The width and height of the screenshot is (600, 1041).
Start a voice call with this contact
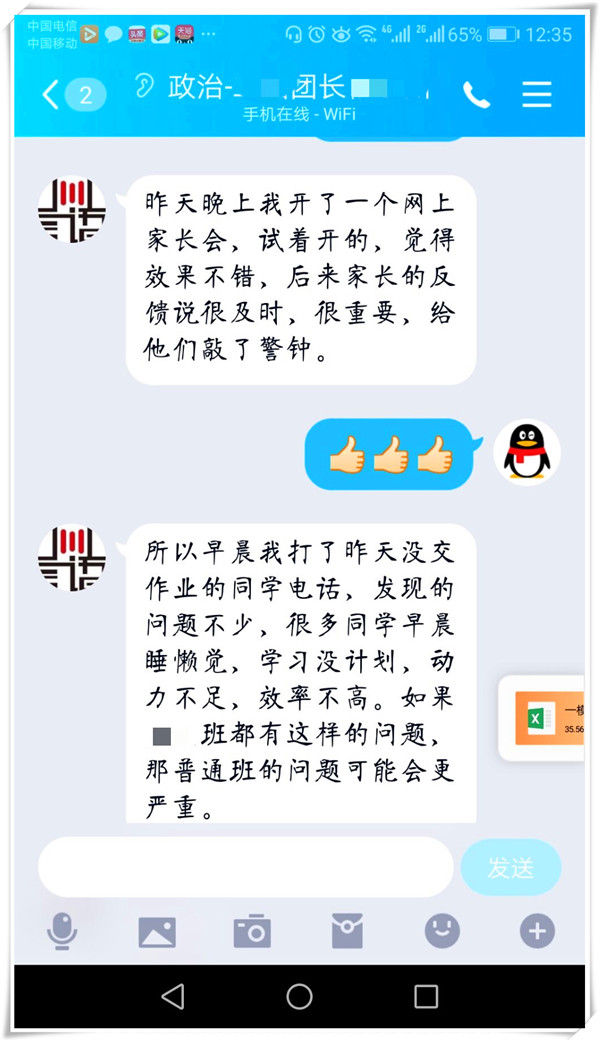pos(476,95)
